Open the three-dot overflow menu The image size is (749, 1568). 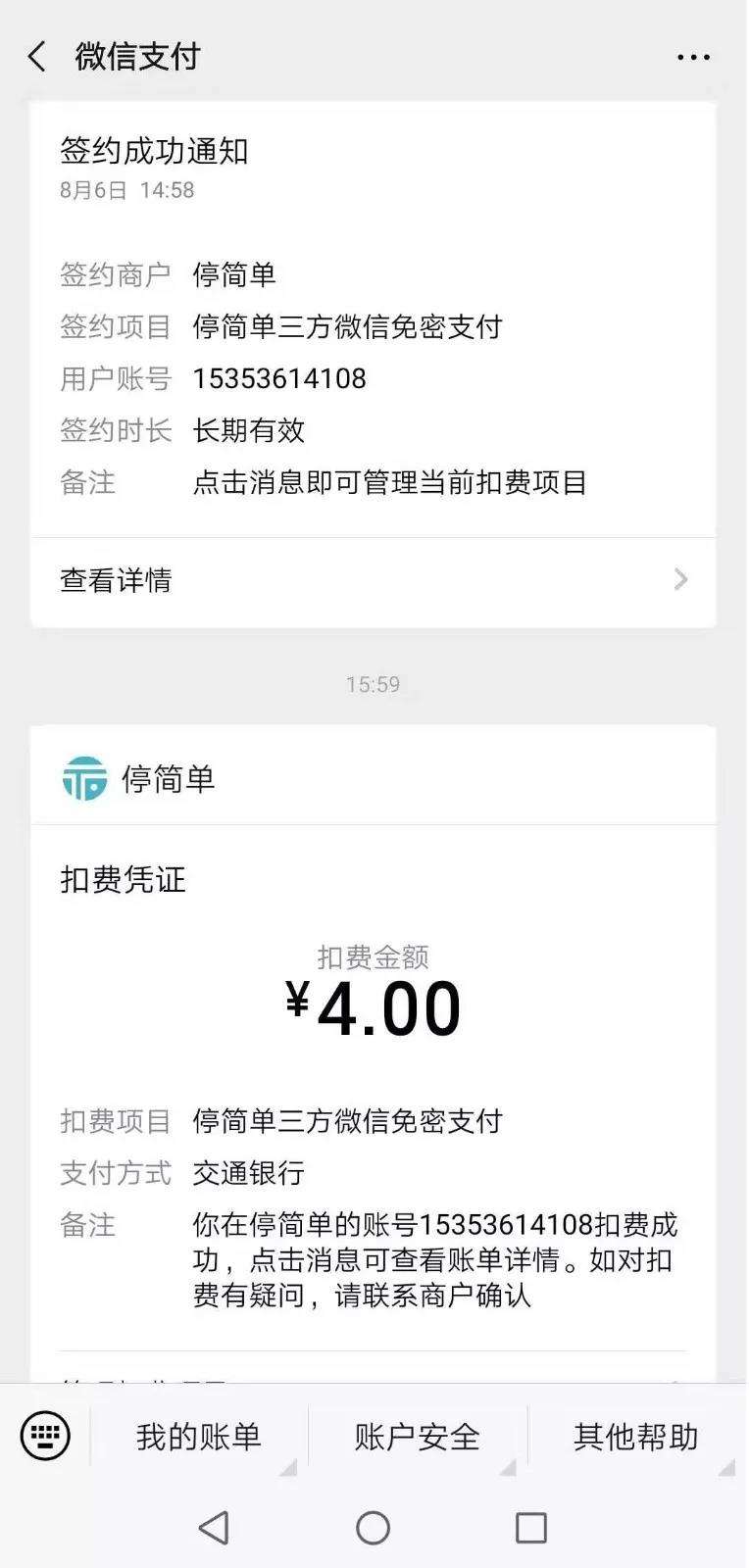tap(693, 57)
